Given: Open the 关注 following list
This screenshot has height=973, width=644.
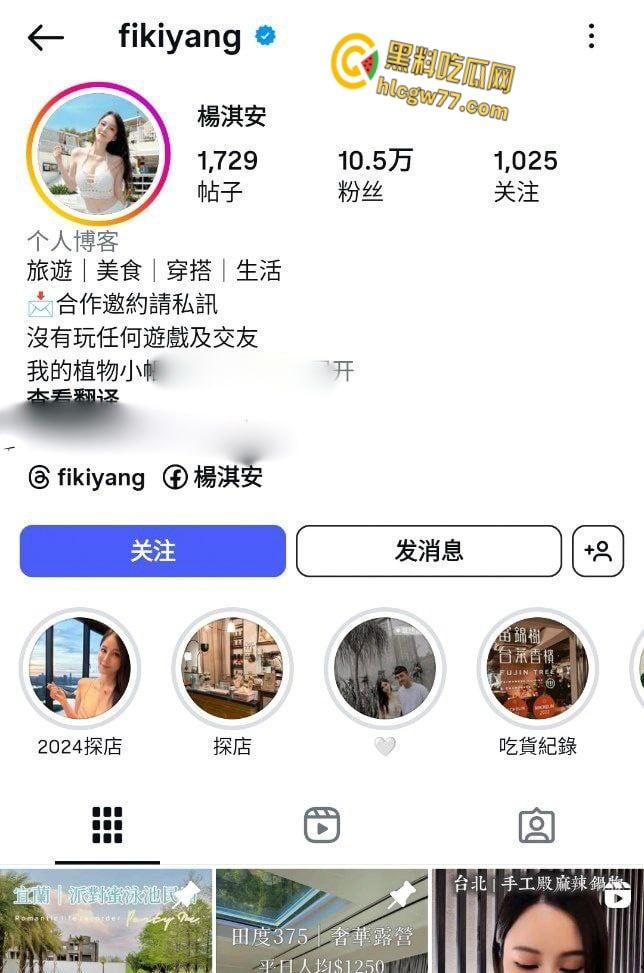Looking at the screenshot, I should click(524, 175).
